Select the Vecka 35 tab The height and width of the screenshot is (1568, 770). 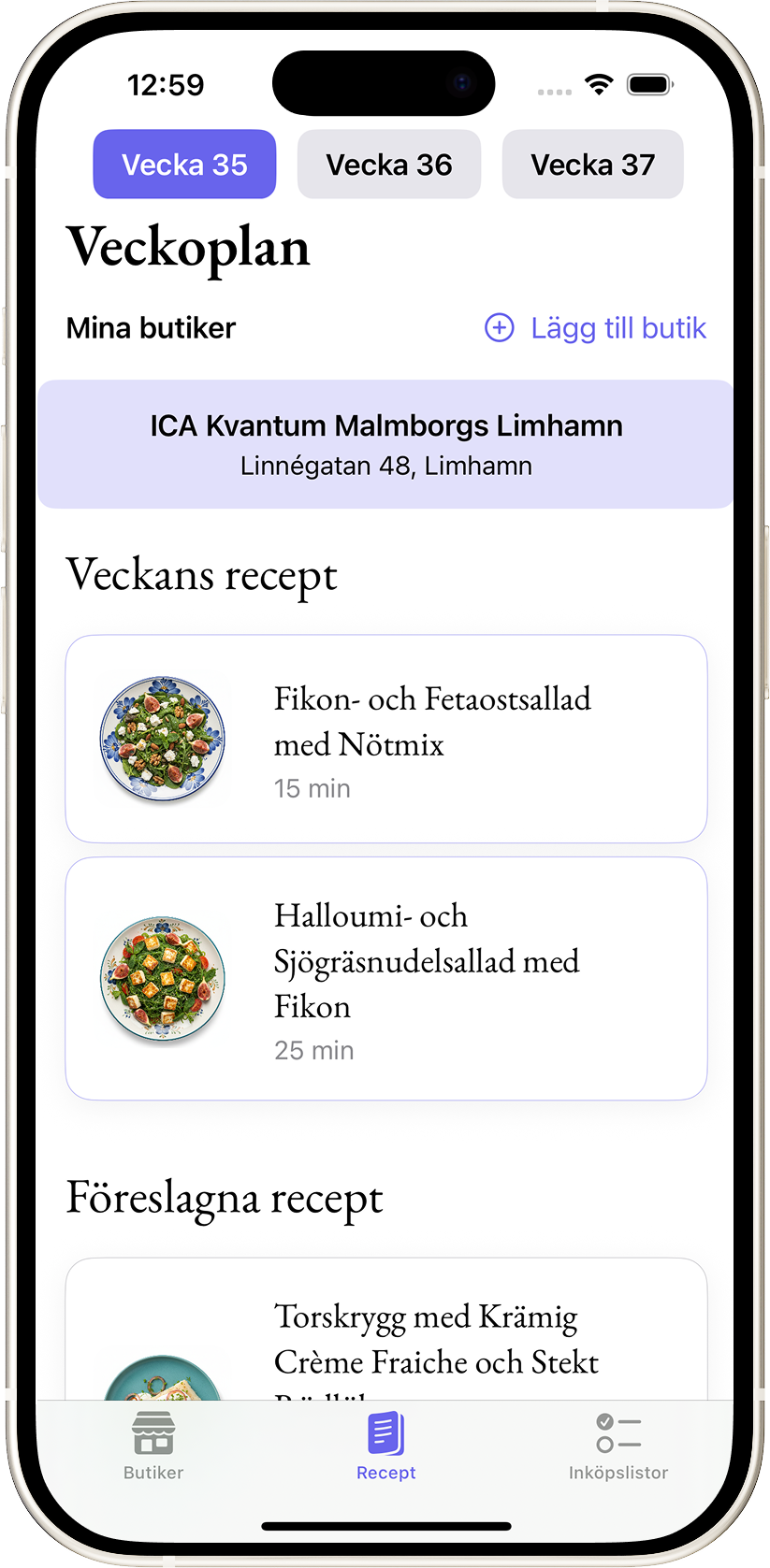pos(184,165)
